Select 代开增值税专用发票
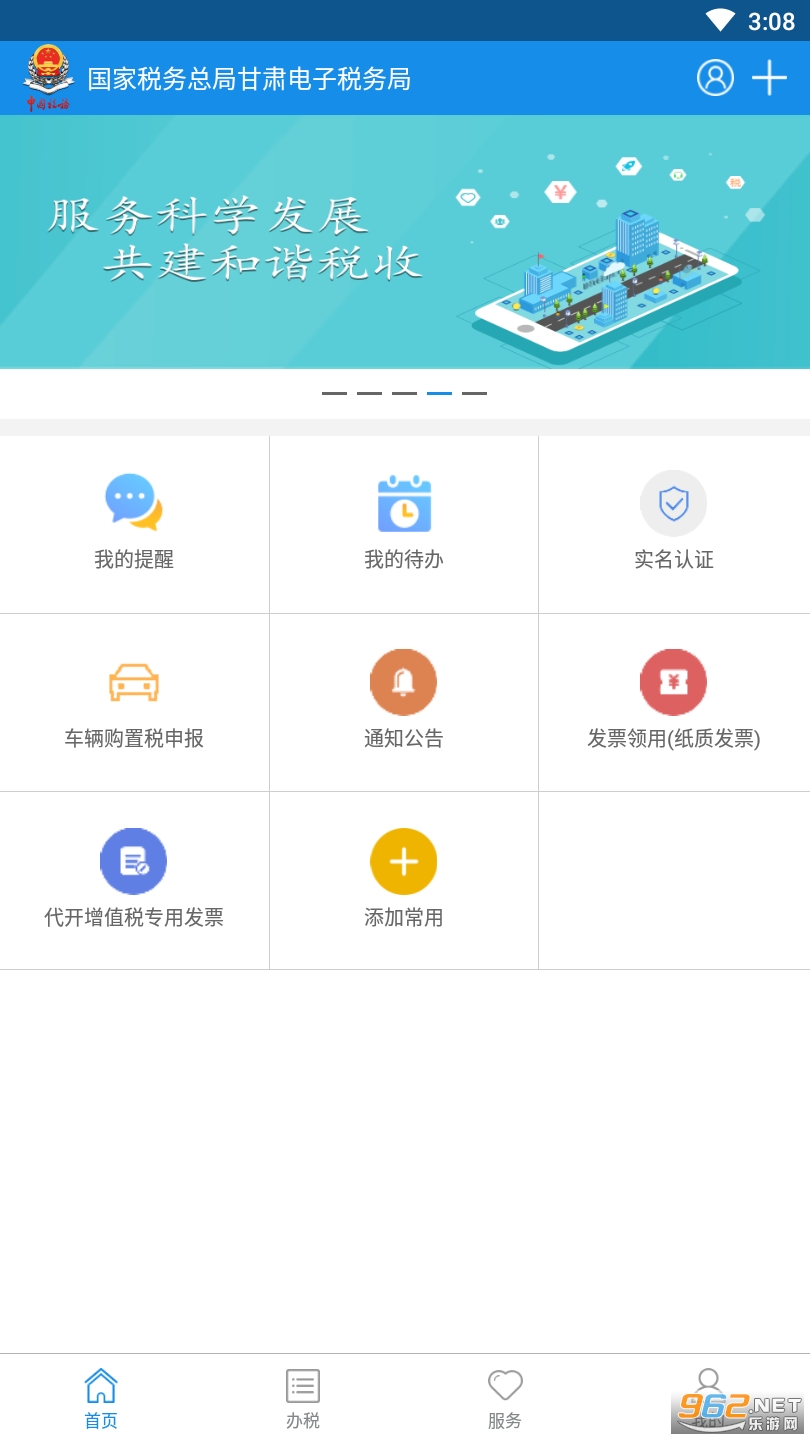 click(134, 880)
